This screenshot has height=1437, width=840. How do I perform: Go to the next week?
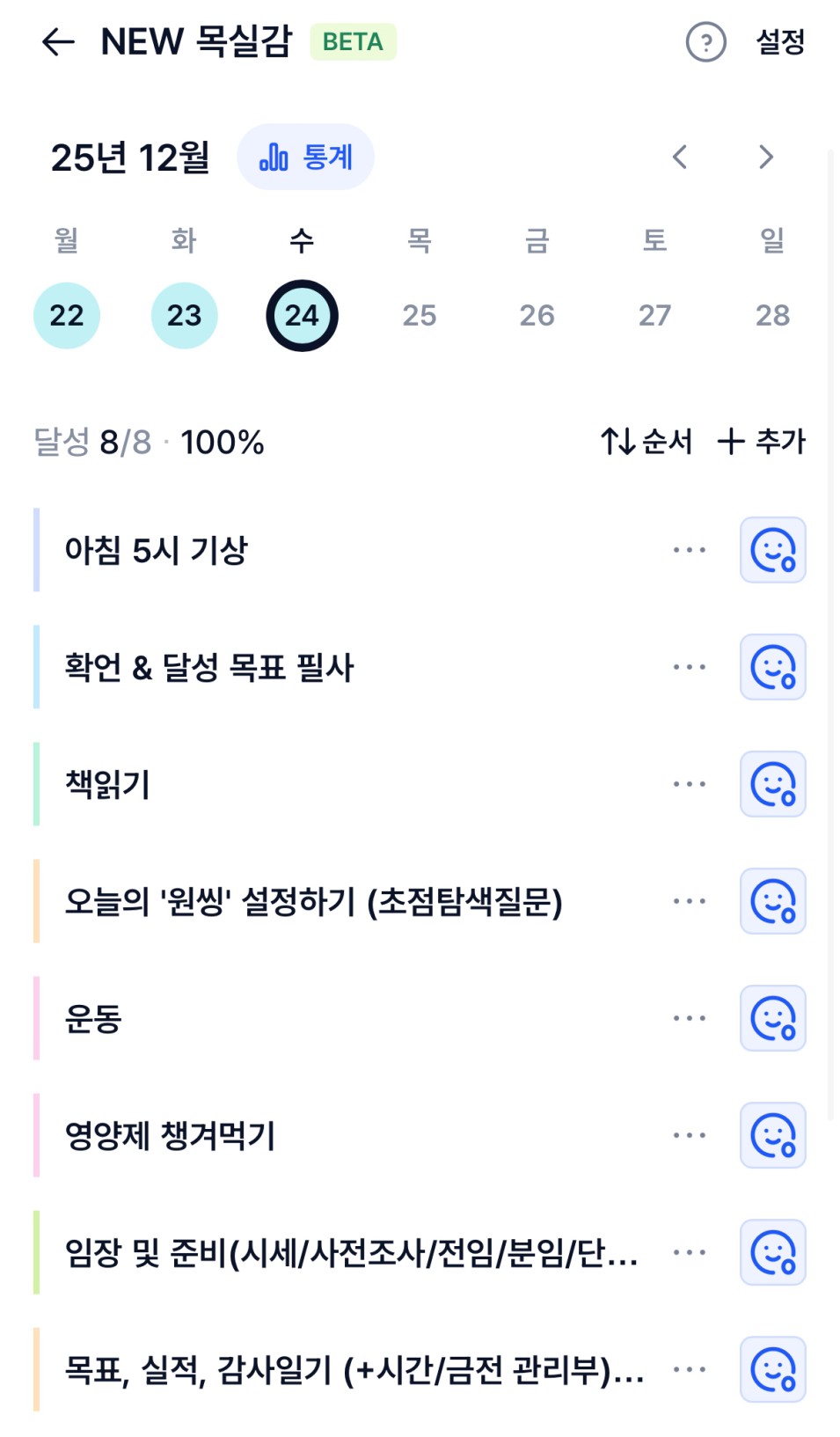coord(766,157)
